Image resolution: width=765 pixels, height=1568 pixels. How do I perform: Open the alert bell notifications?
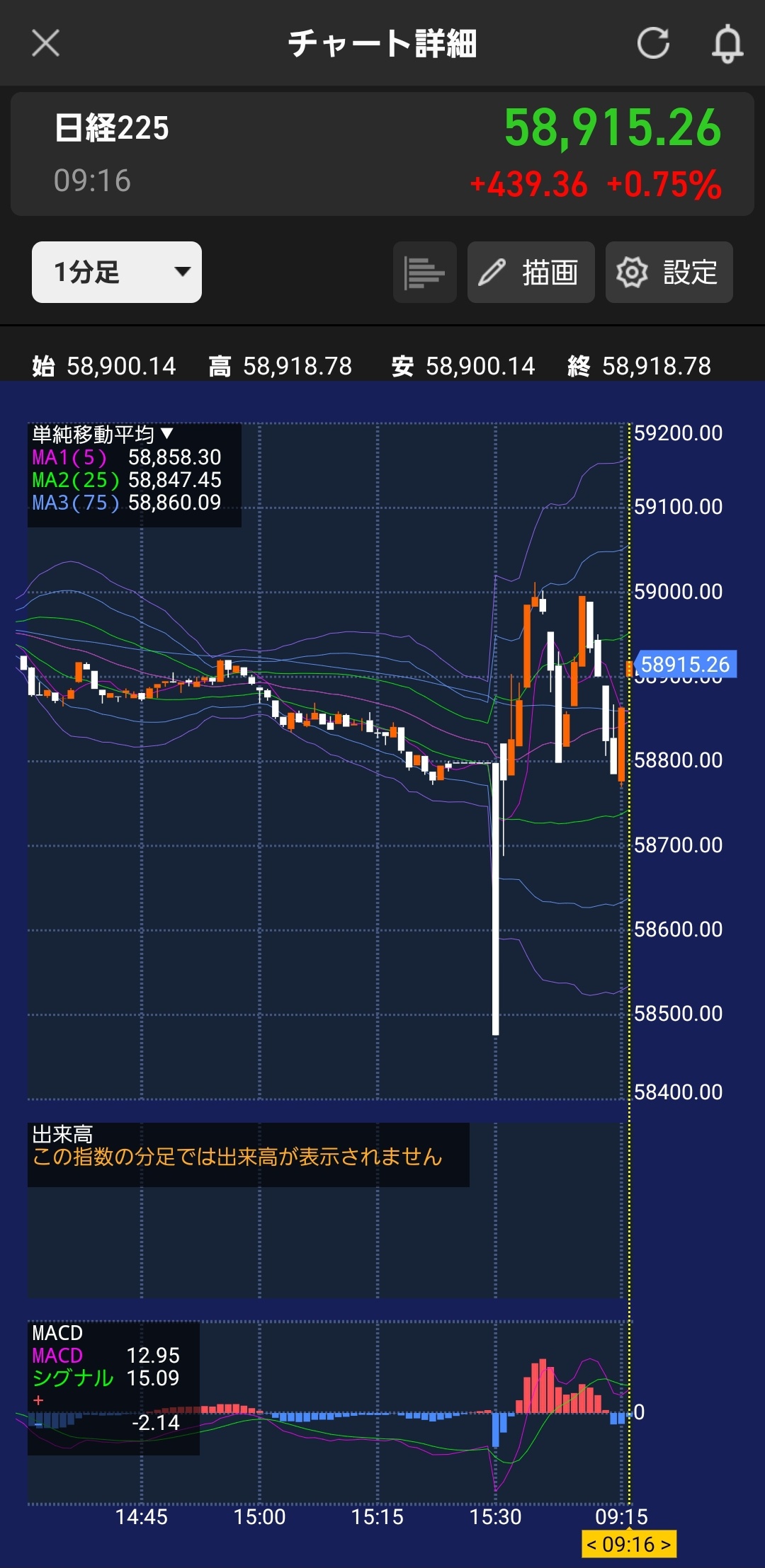727,44
